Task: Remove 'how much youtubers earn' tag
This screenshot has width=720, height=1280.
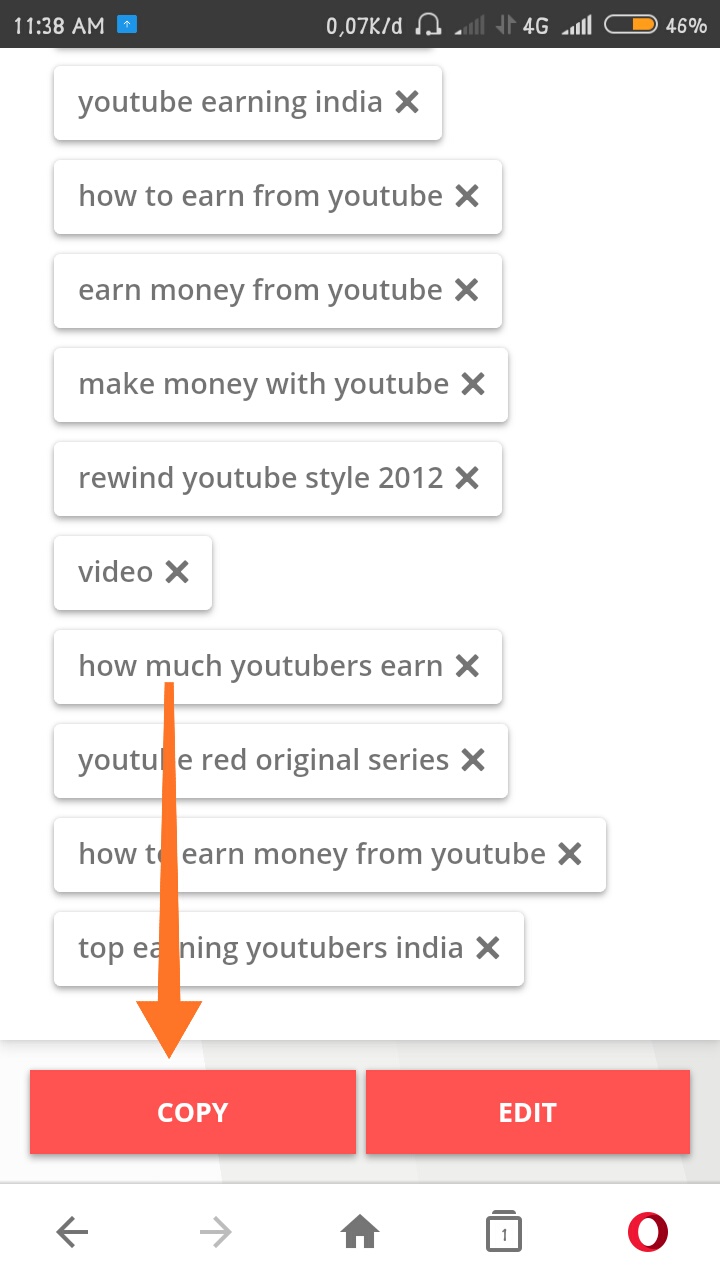Action: (467, 666)
